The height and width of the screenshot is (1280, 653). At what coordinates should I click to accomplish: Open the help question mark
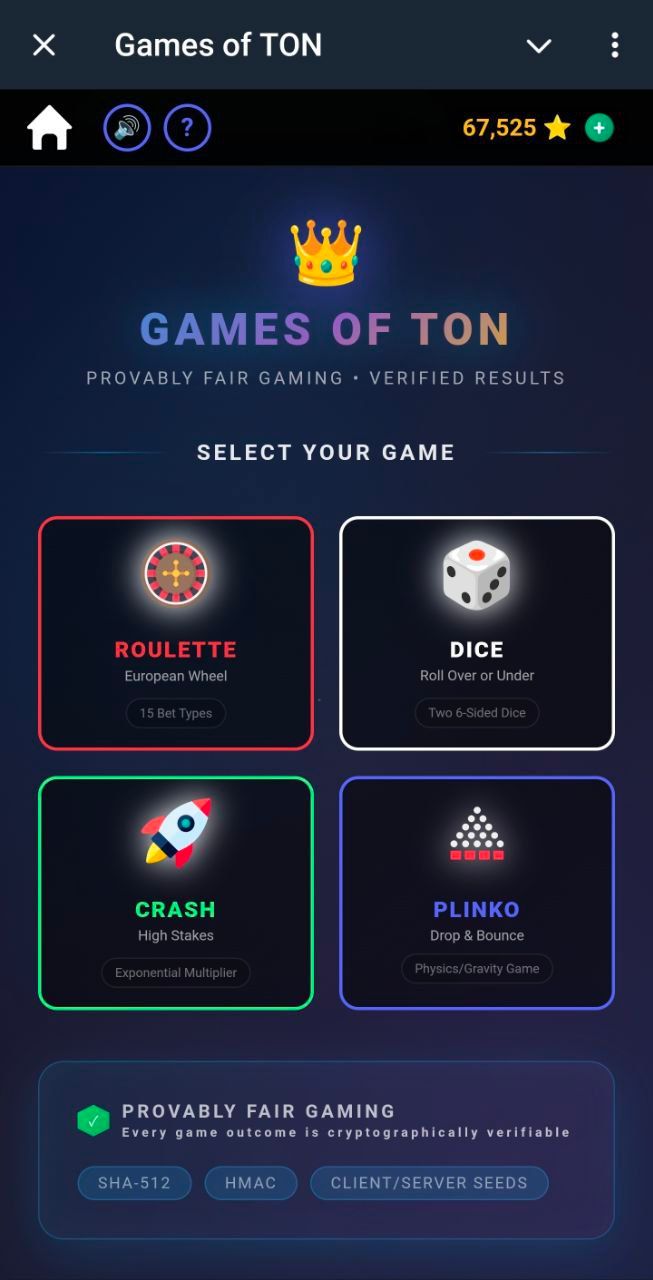[187, 129]
